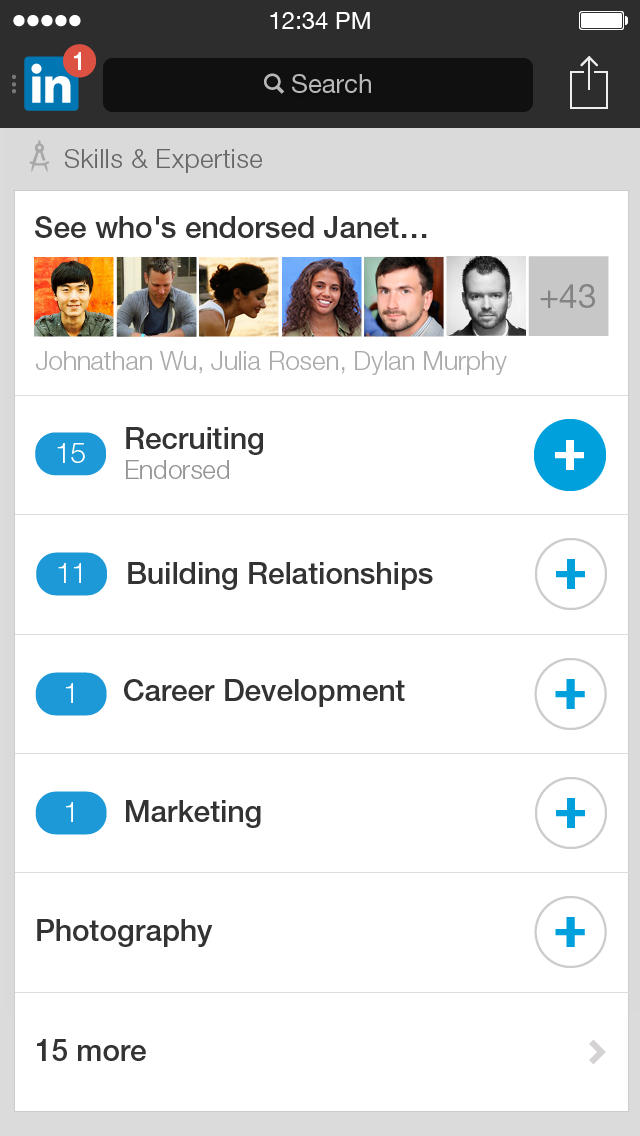
Task: Expand the 15 more skills row
Action: (320, 1051)
